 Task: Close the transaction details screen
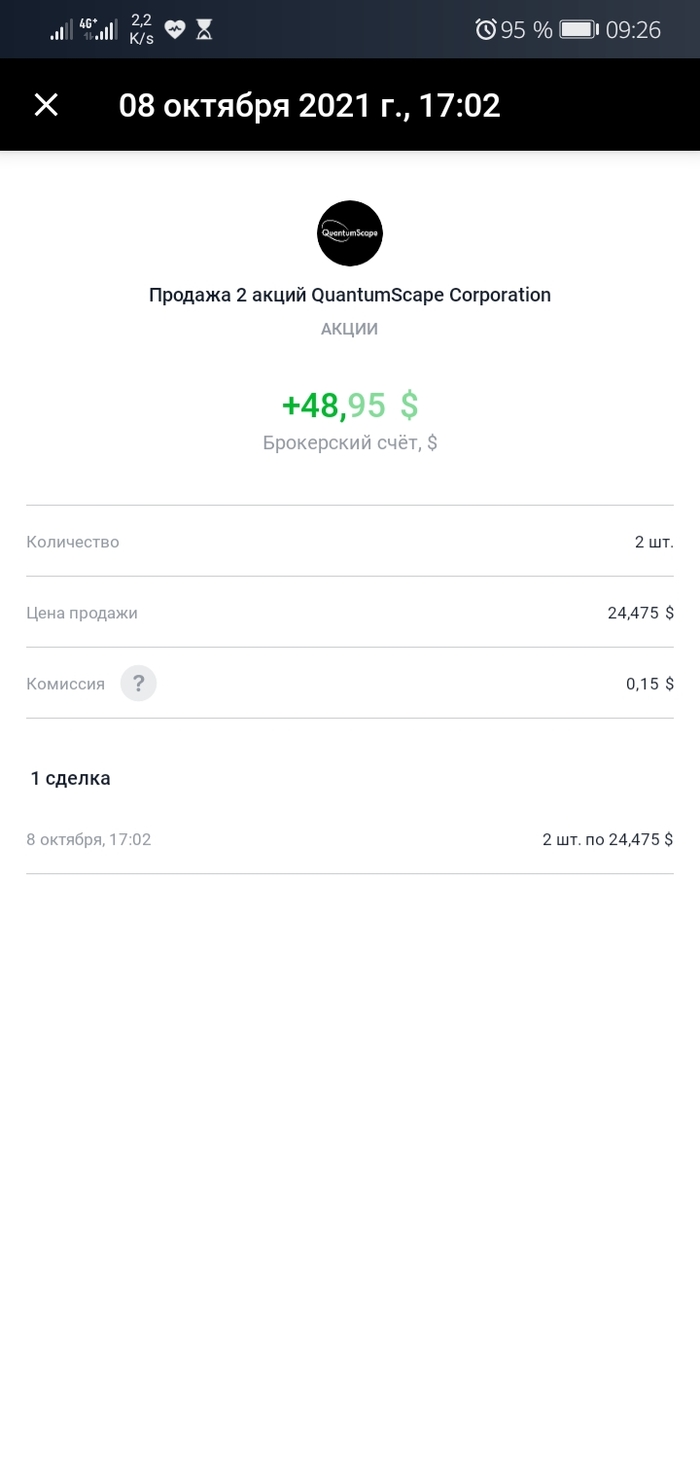pyautogui.click(x=46, y=105)
